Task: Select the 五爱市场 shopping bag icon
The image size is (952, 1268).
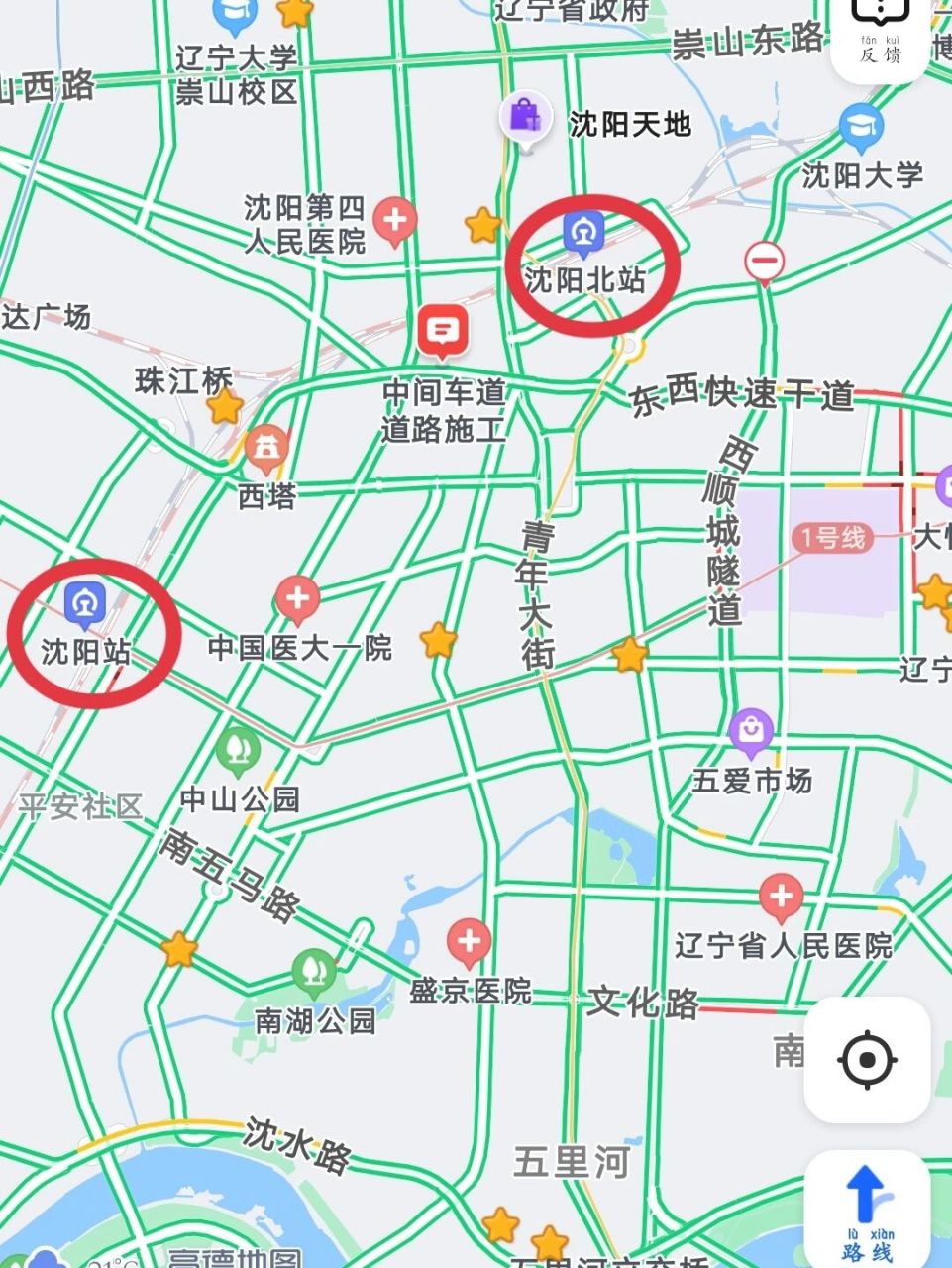Action: [753, 726]
